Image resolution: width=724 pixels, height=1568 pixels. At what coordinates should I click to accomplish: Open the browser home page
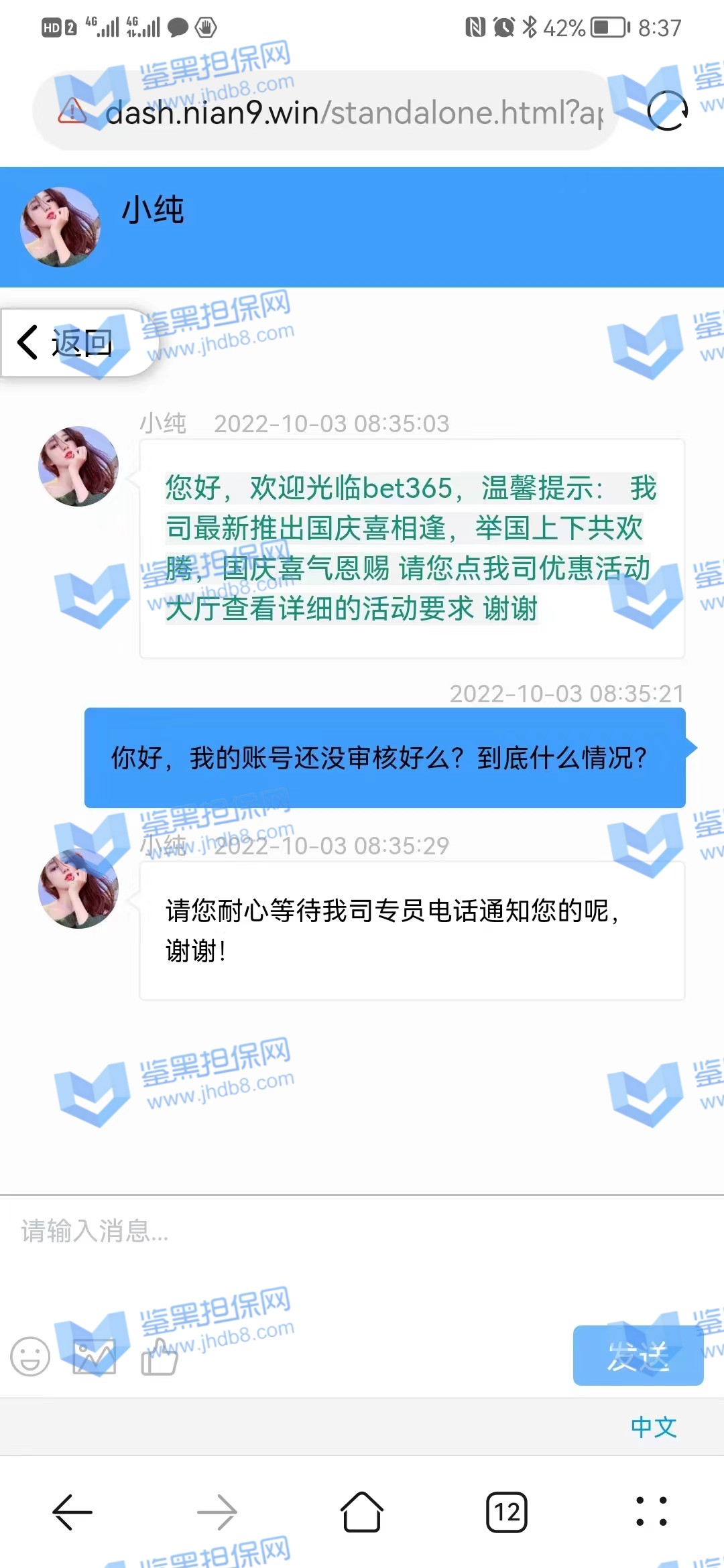(x=362, y=1512)
